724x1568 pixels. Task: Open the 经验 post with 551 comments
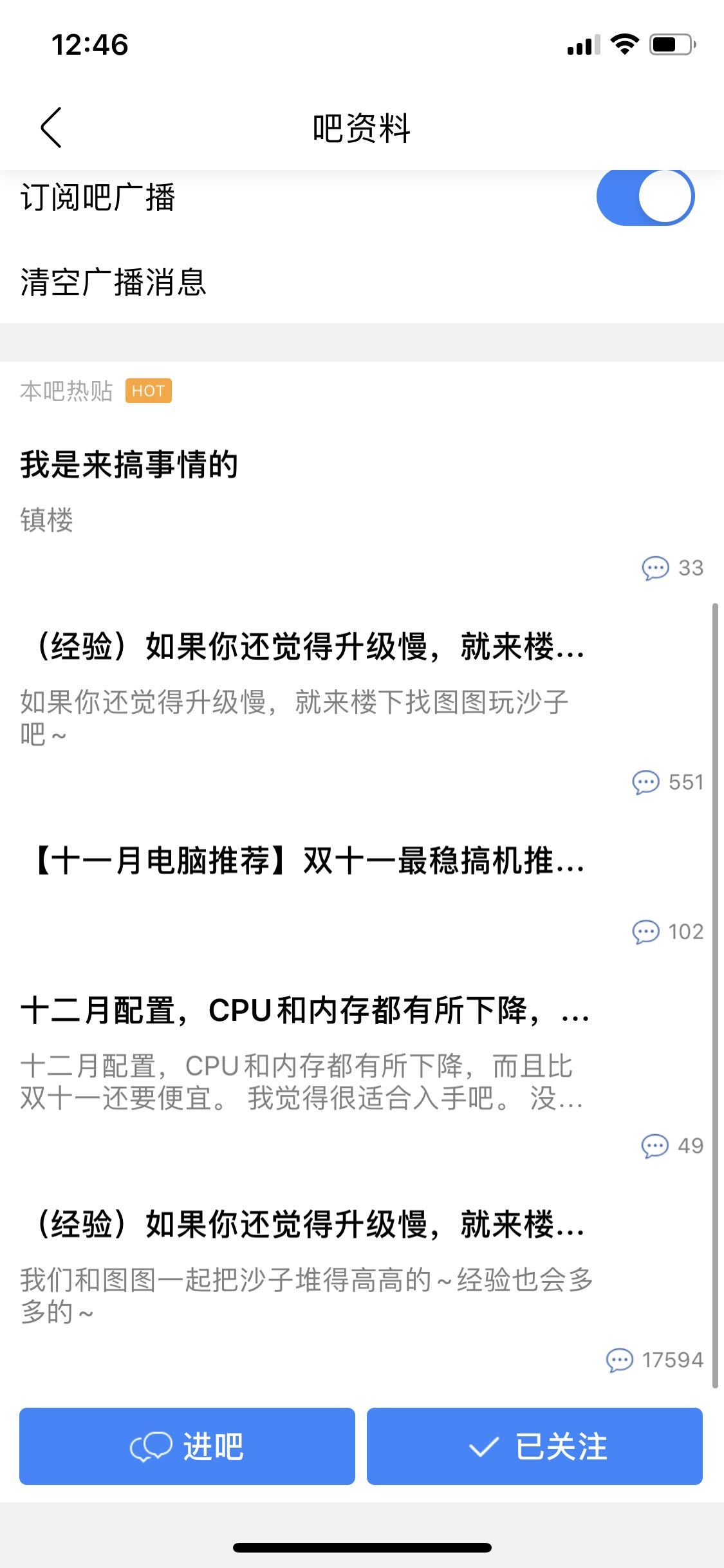pos(302,646)
